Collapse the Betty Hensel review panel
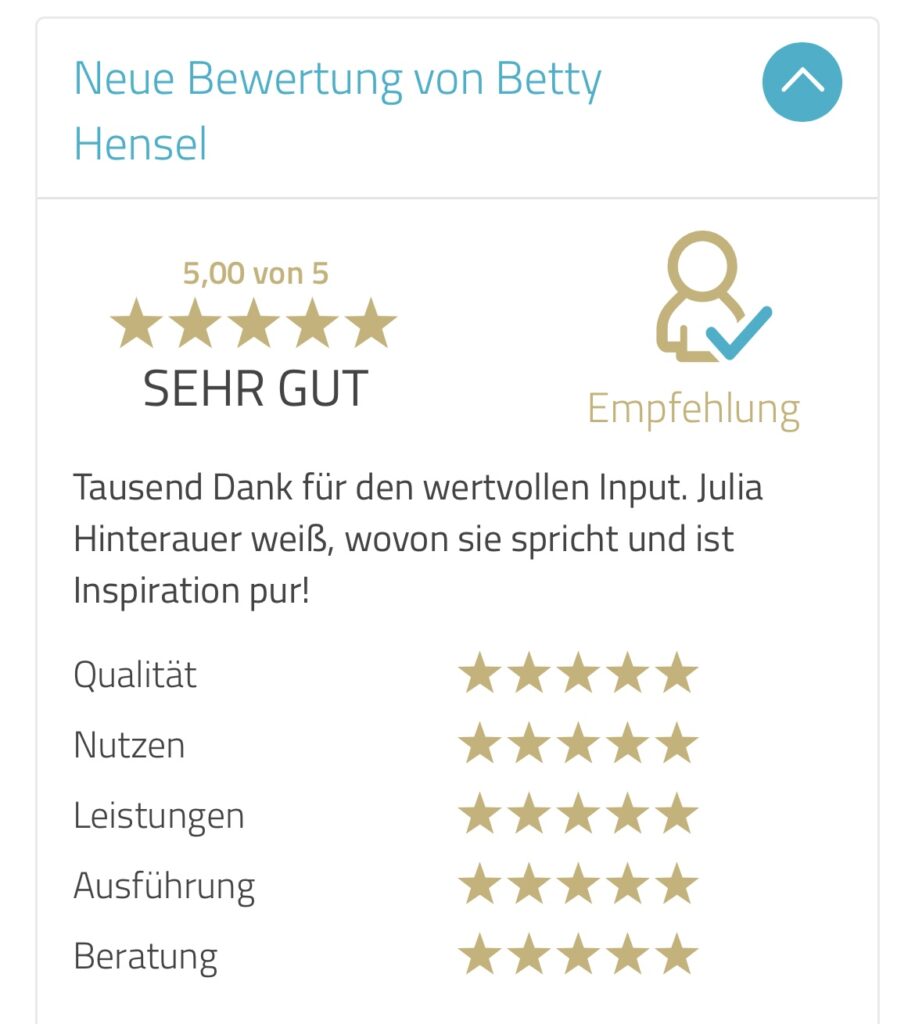The height and width of the screenshot is (1024, 915). pos(801,83)
